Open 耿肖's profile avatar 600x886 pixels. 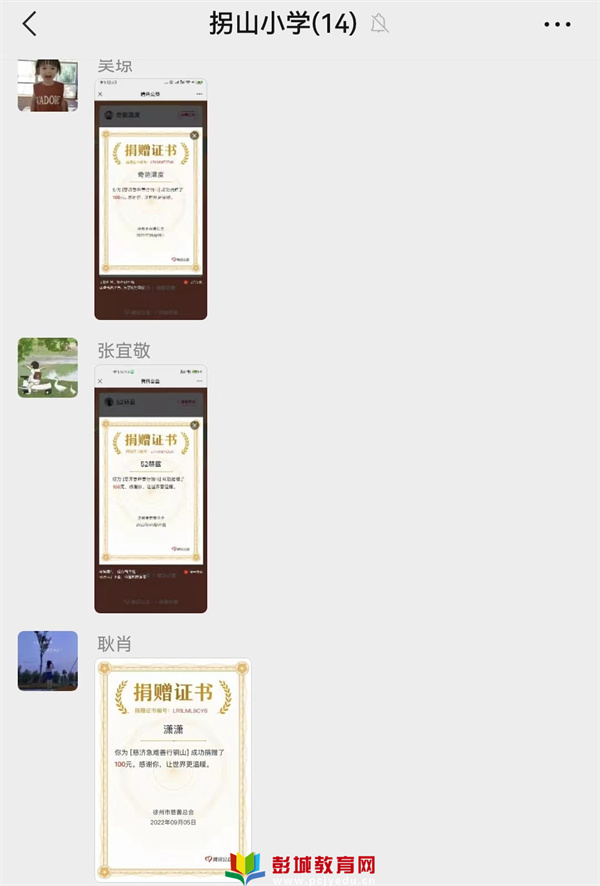pyautogui.click(x=48, y=660)
